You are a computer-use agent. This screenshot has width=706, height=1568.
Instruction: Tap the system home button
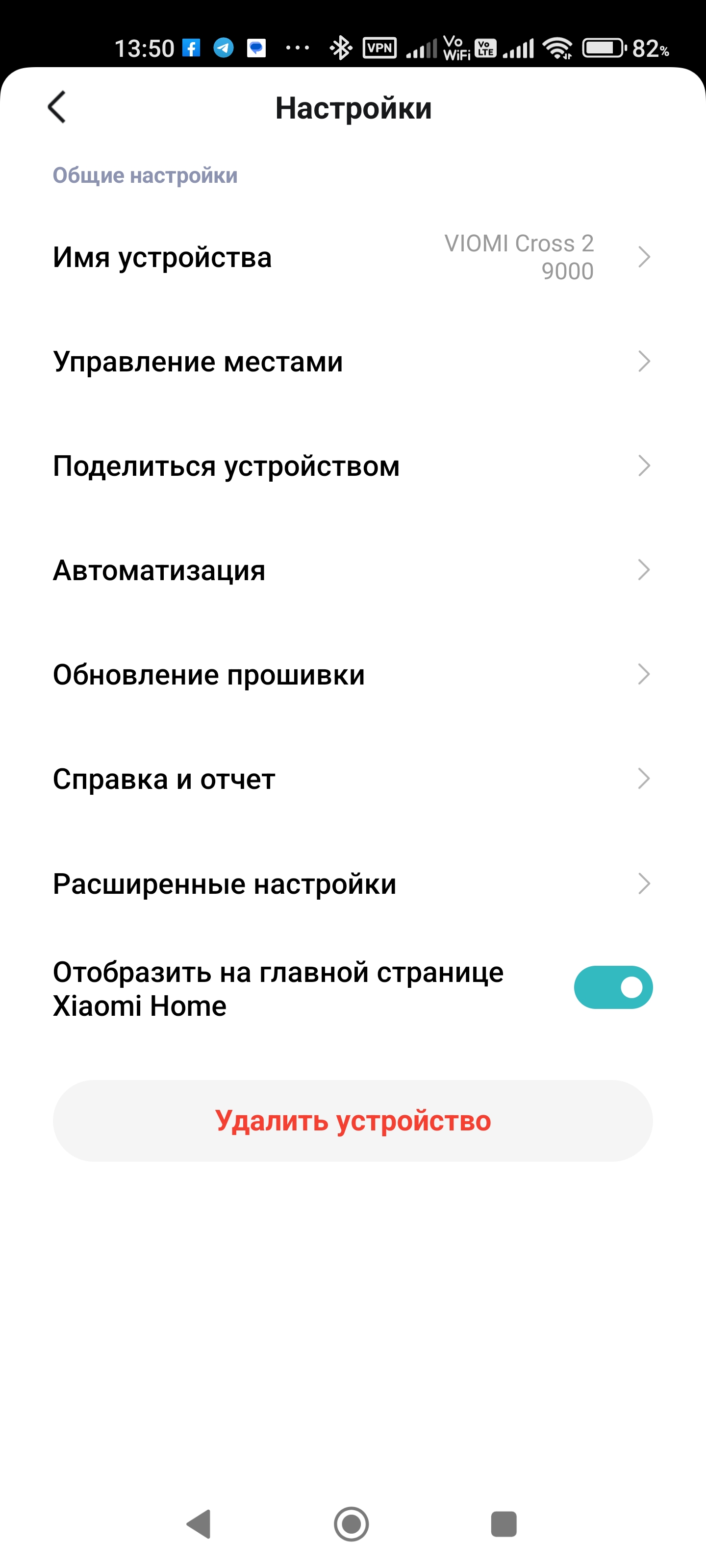click(x=352, y=1524)
